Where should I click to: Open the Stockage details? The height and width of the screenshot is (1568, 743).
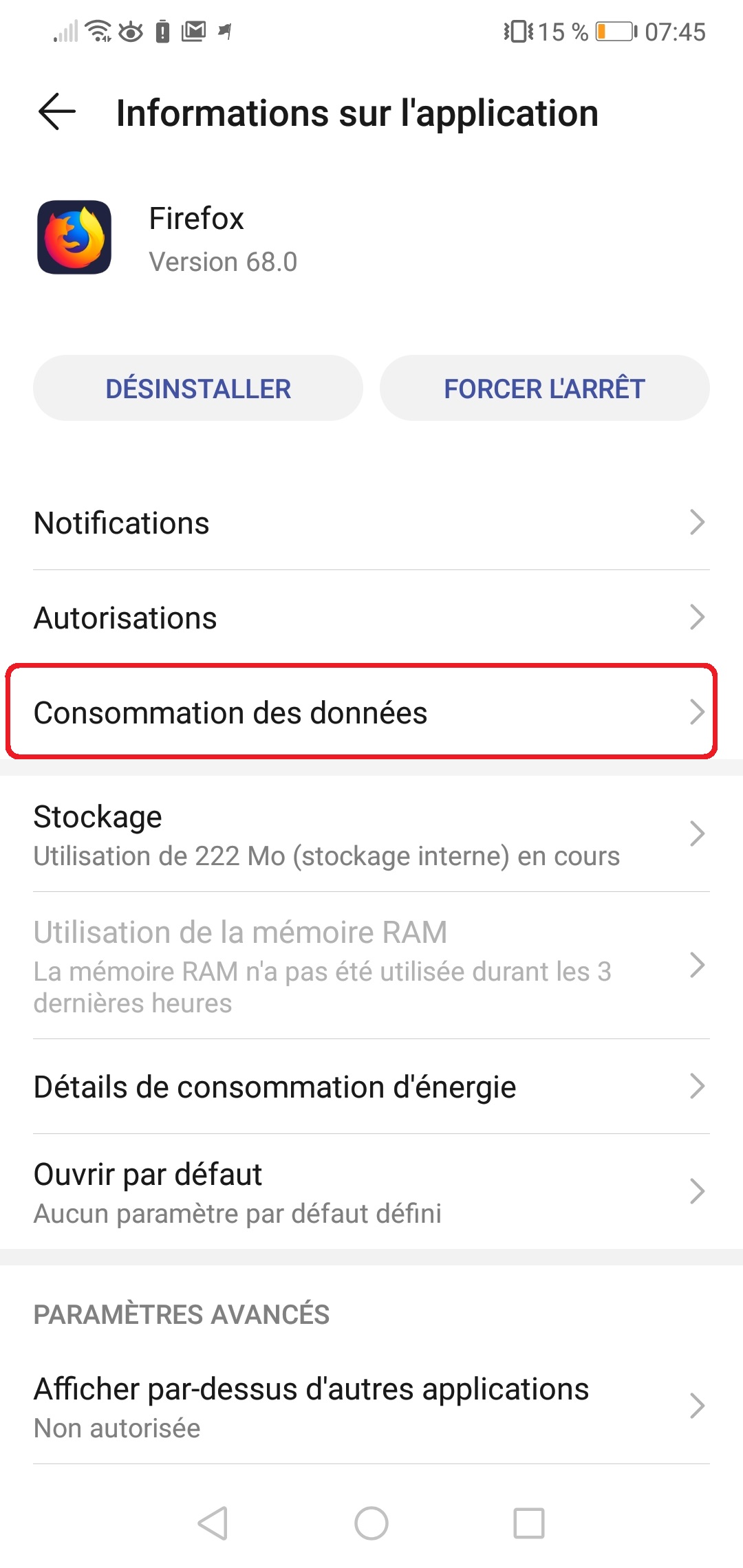[371, 834]
